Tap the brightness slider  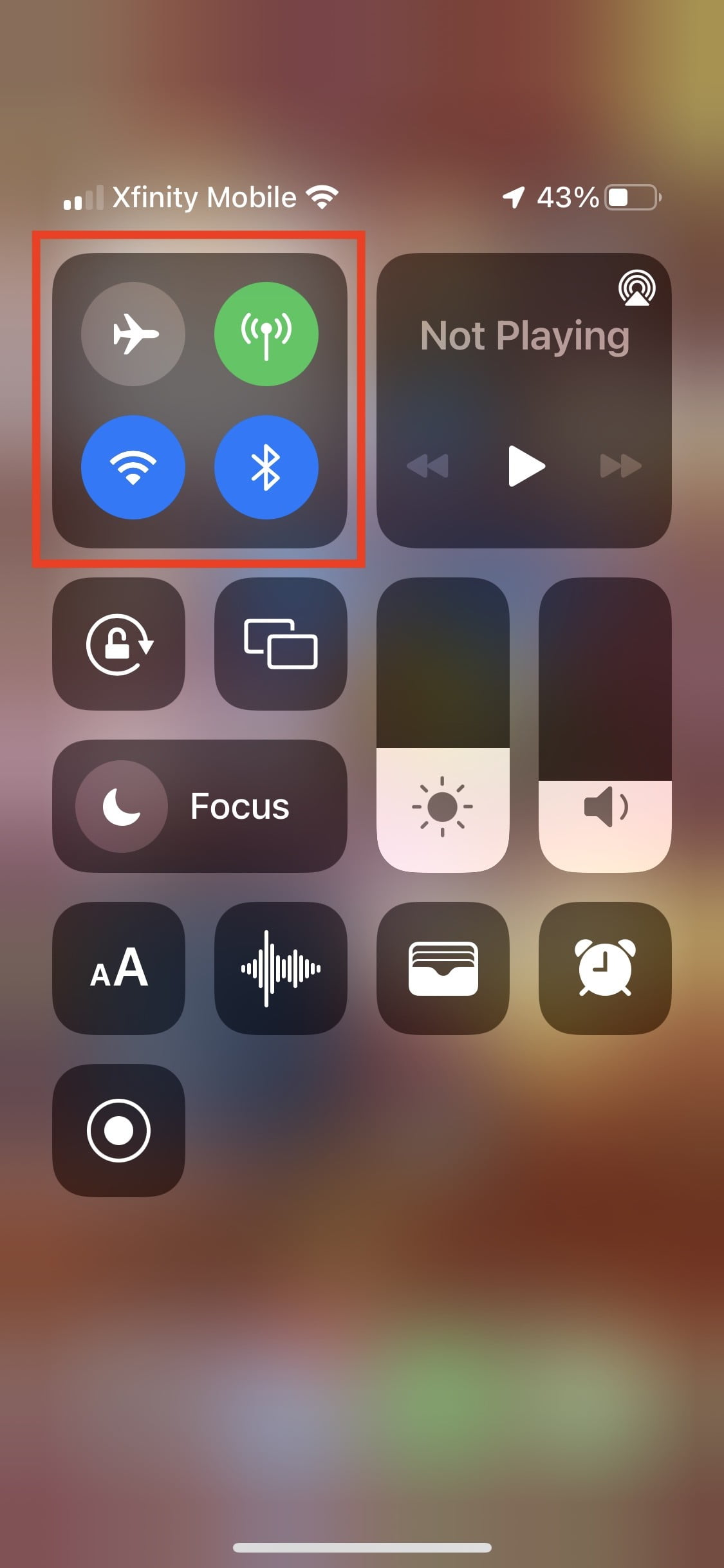coord(443,725)
